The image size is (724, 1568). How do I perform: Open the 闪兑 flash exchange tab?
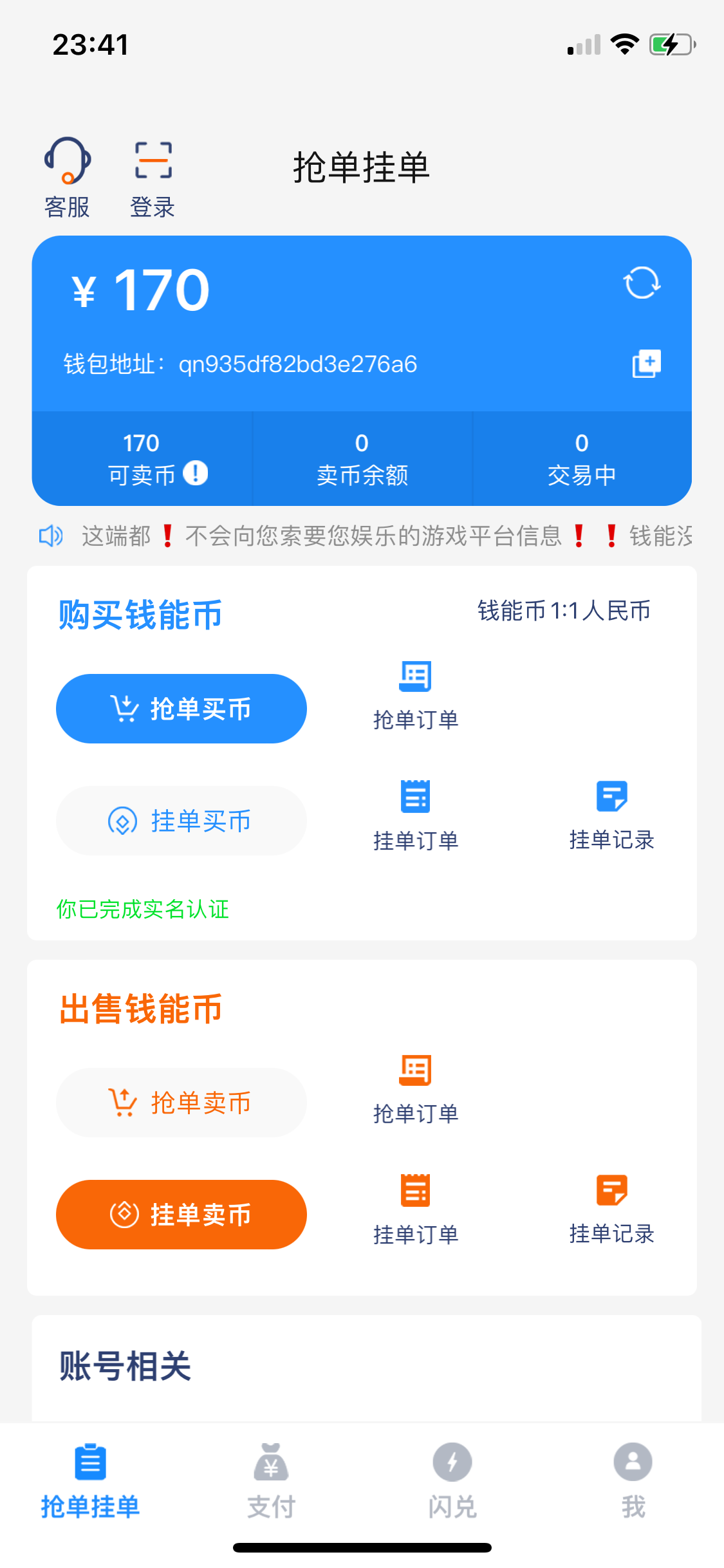coord(451,1487)
